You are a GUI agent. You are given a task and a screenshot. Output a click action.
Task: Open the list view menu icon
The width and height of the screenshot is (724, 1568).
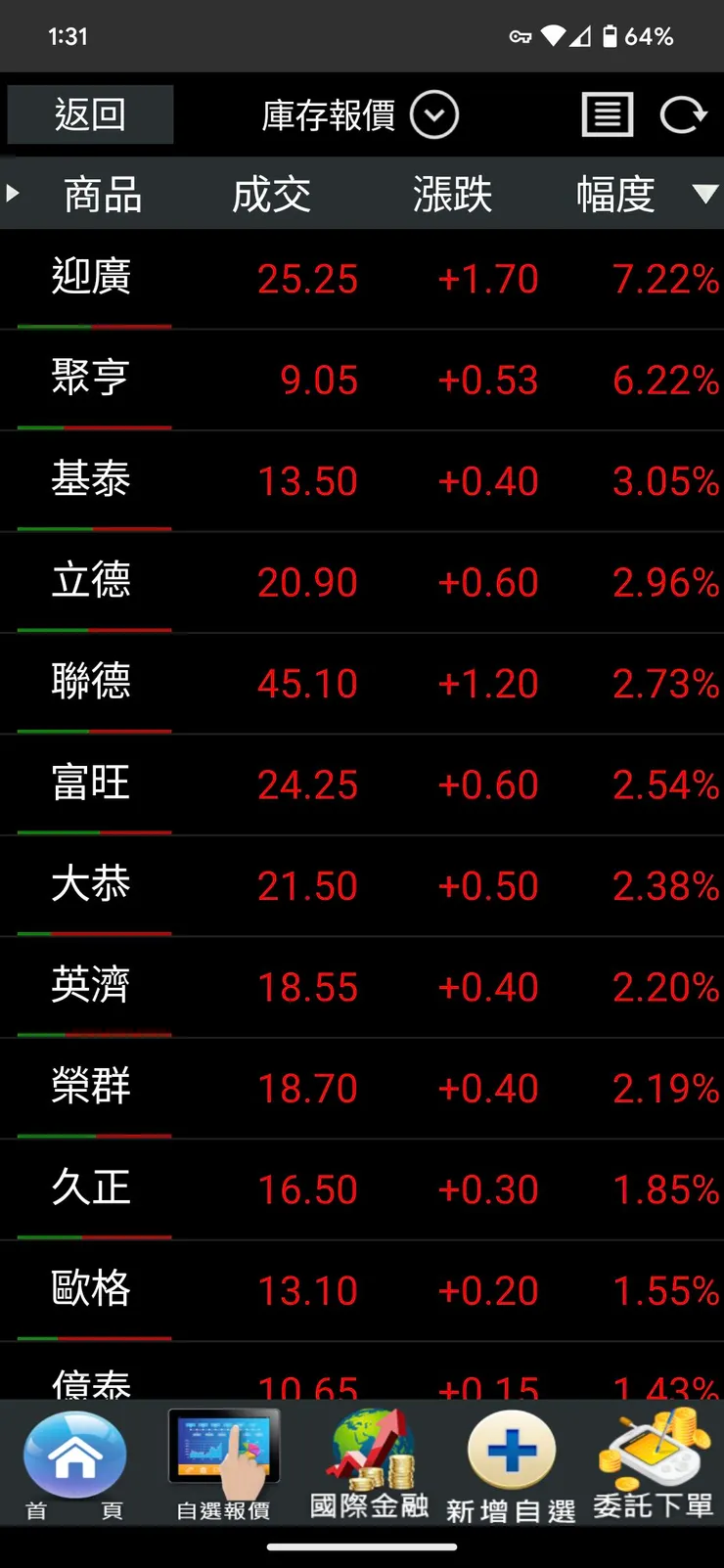[x=608, y=115]
